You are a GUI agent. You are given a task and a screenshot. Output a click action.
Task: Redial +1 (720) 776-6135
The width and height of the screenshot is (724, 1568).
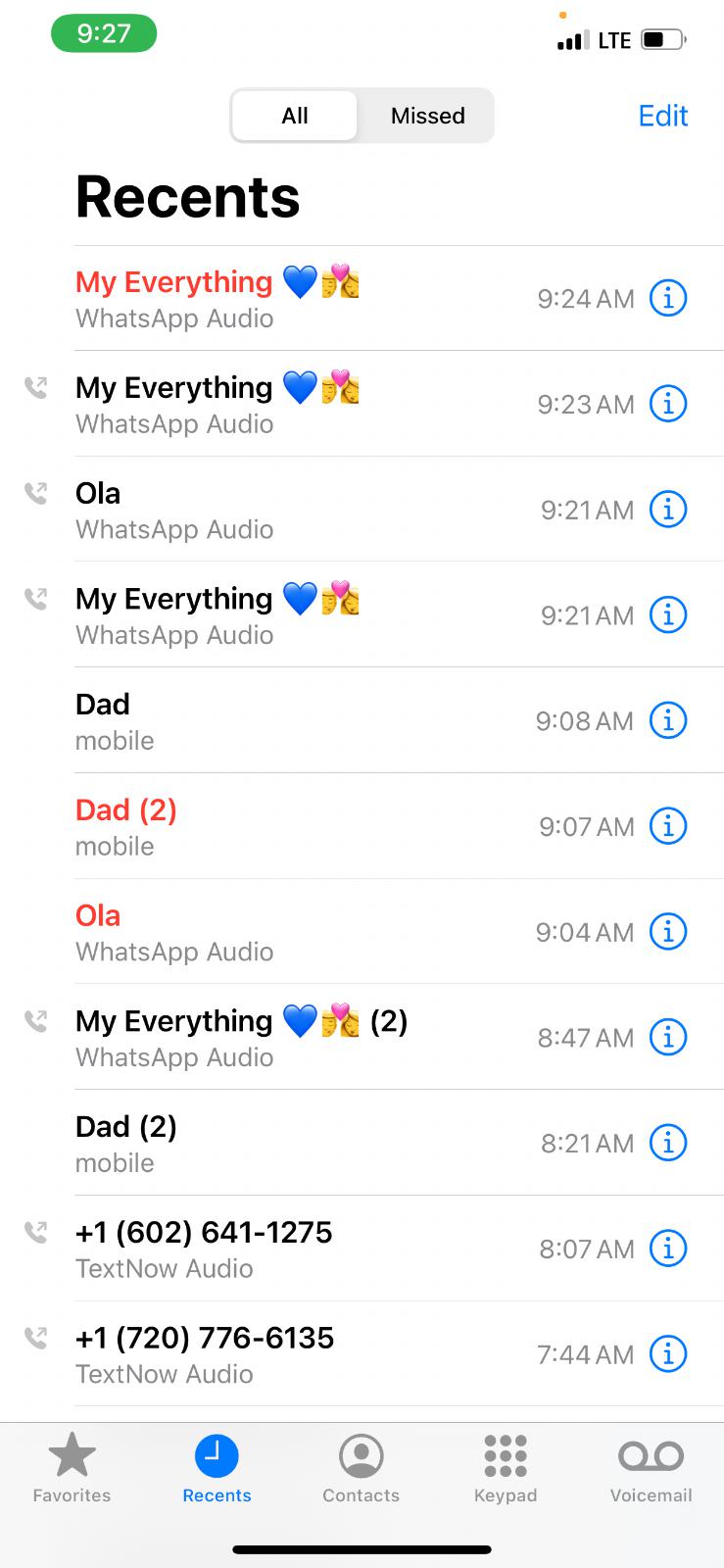(294, 1354)
